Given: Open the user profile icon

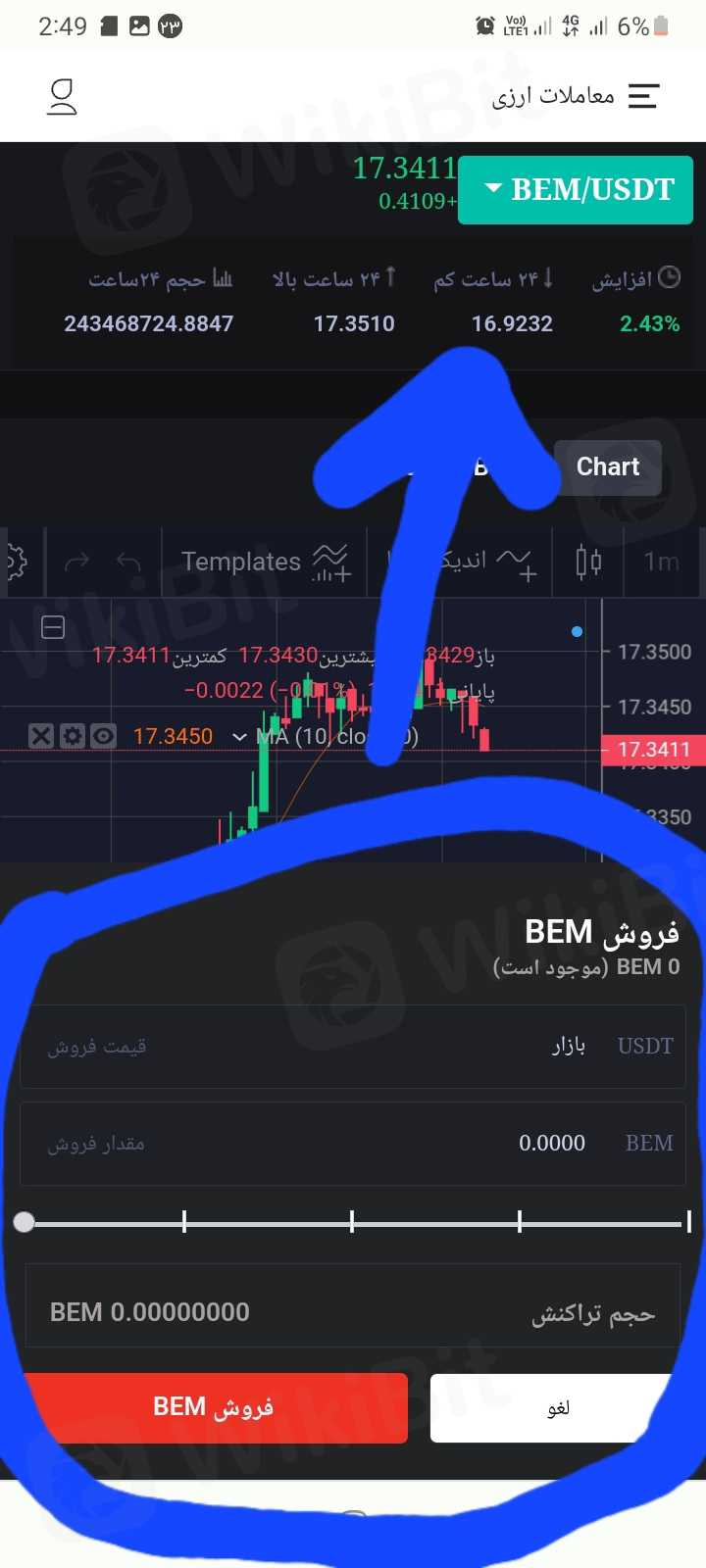Looking at the screenshot, I should pos(62,96).
